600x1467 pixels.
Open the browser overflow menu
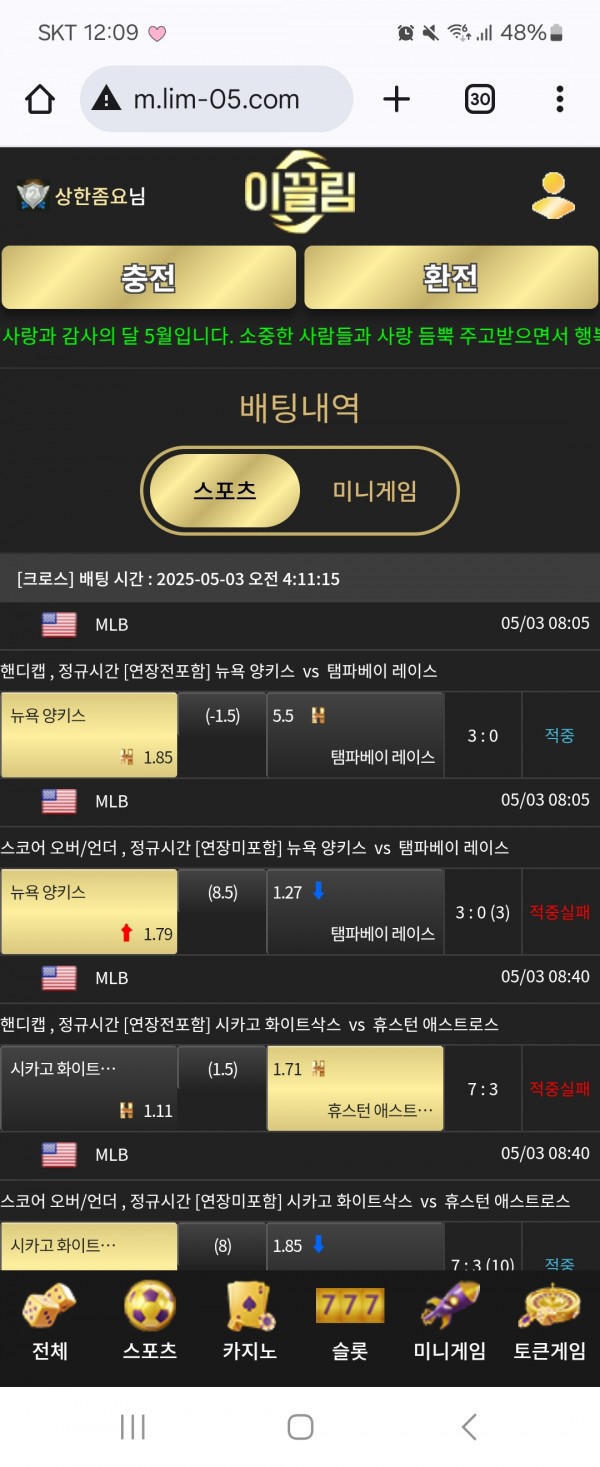pos(559,99)
